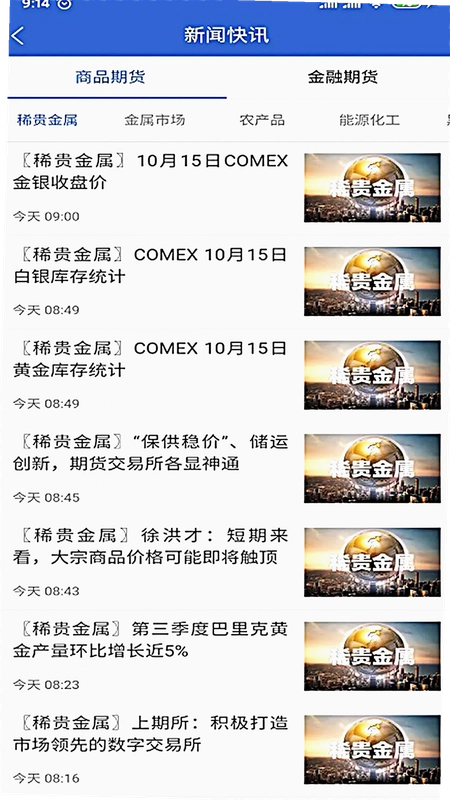This screenshot has width=450, height=800.
Task: Open the 白银库存统计 news item
Action: tap(225, 282)
